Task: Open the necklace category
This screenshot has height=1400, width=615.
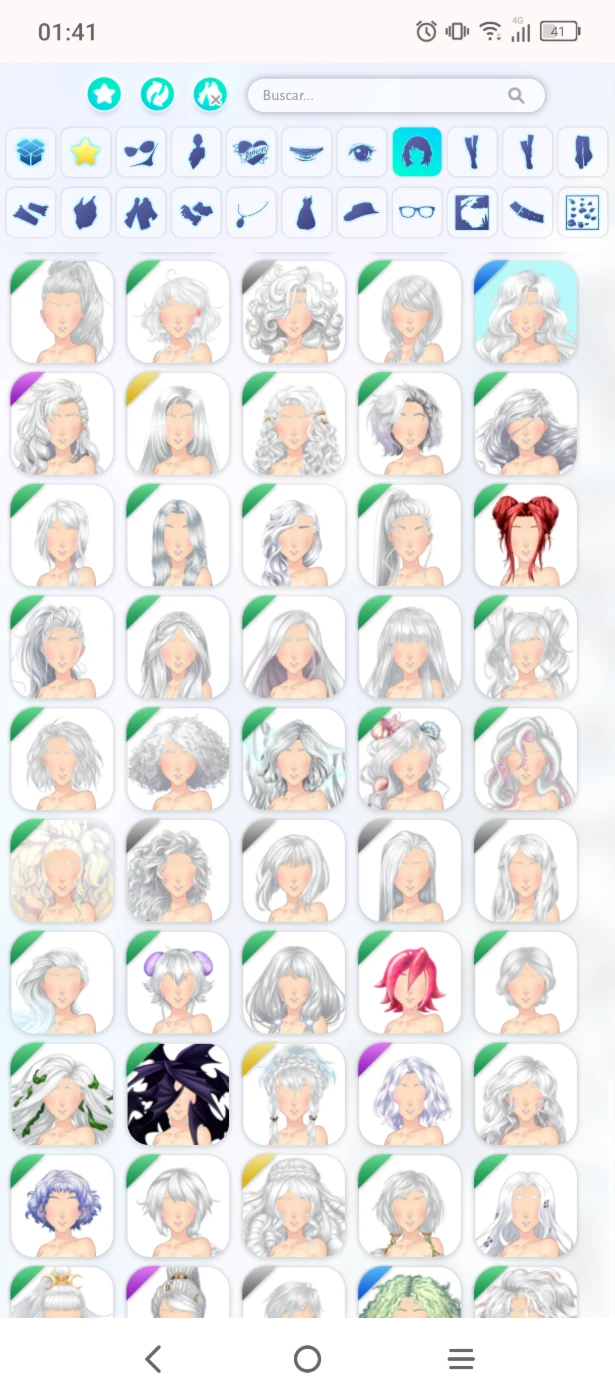Action: [251, 212]
